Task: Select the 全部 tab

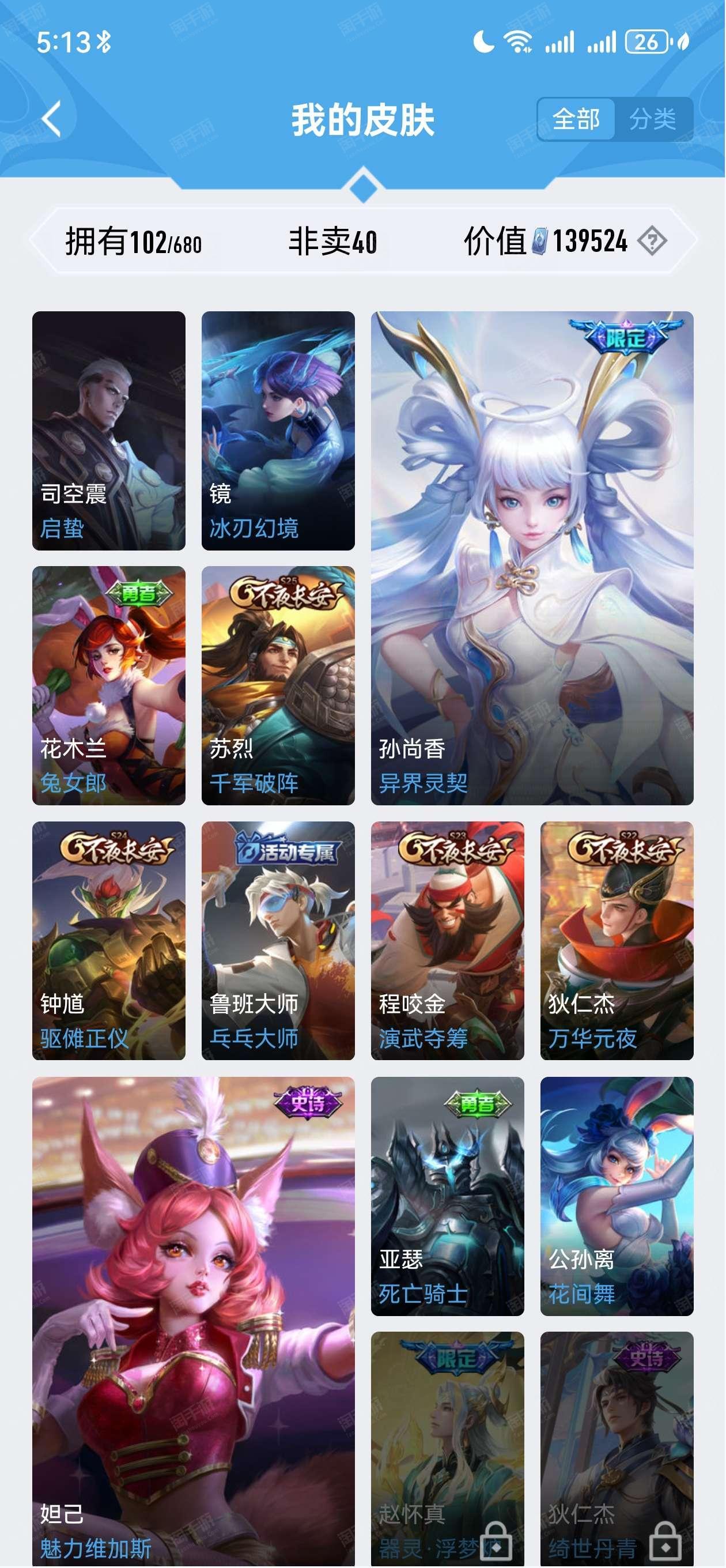Action: 576,119
